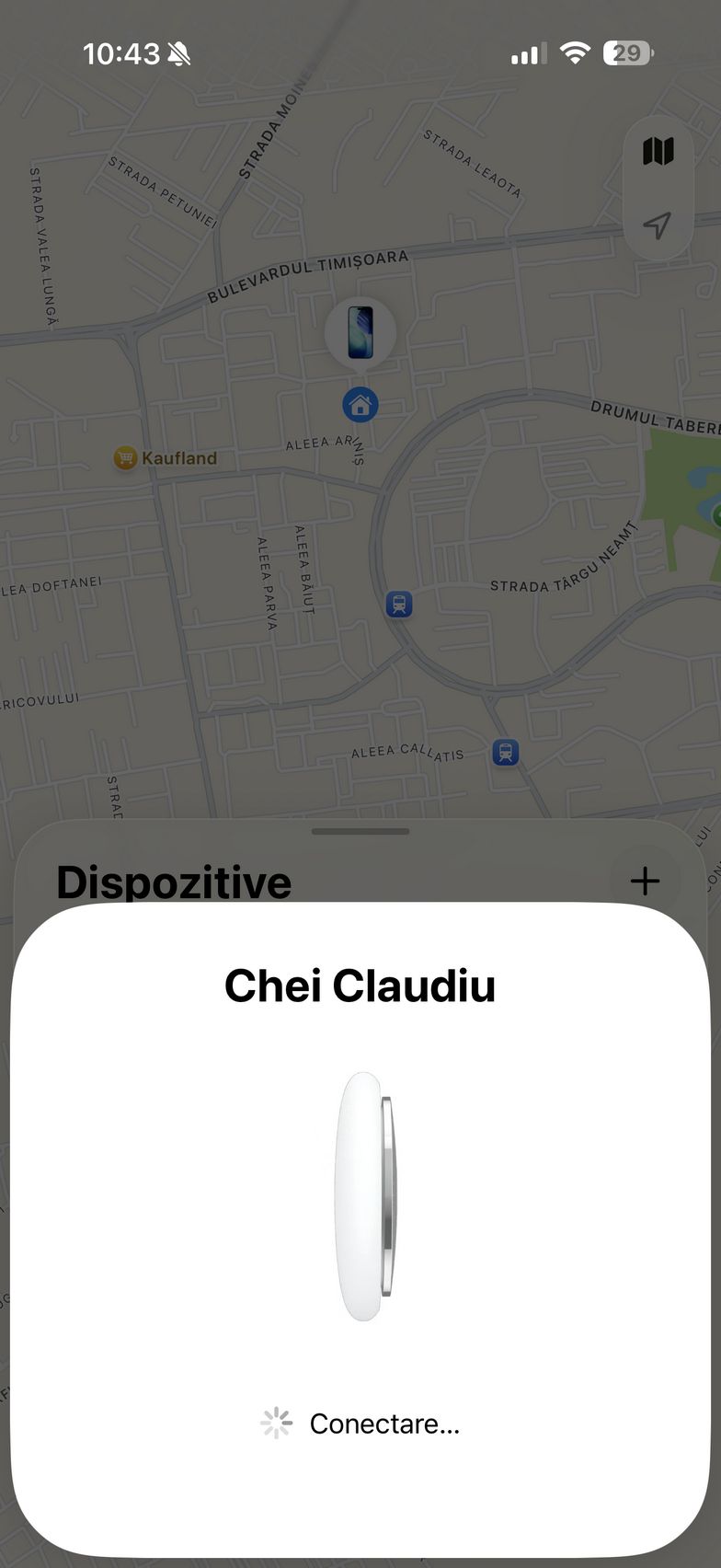
Task: Open the map mode selector icon
Action: [658, 151]
